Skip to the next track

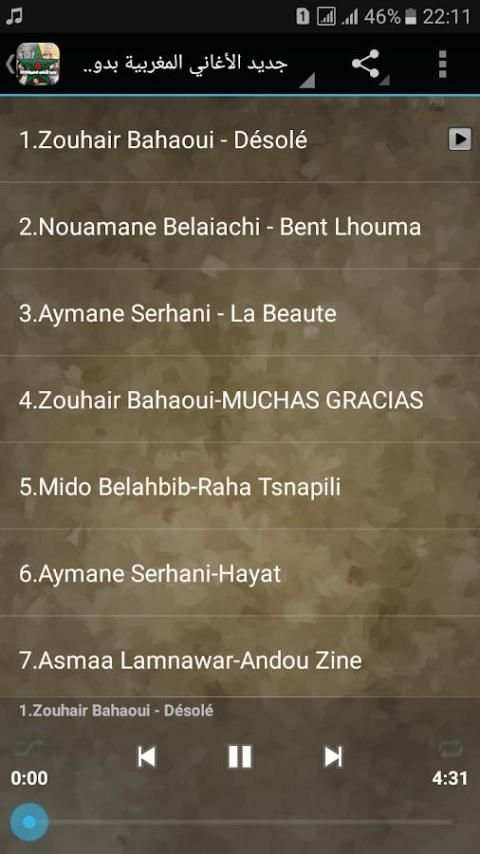click(x=333, y=757)
